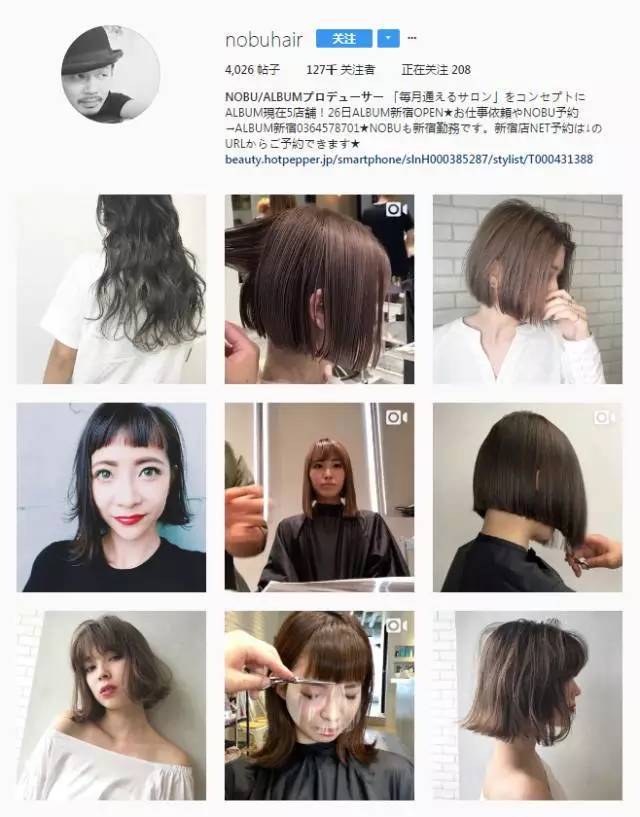Open the post of the bob by the brick wall
This screenshot has width=640, height=817.
527,289
